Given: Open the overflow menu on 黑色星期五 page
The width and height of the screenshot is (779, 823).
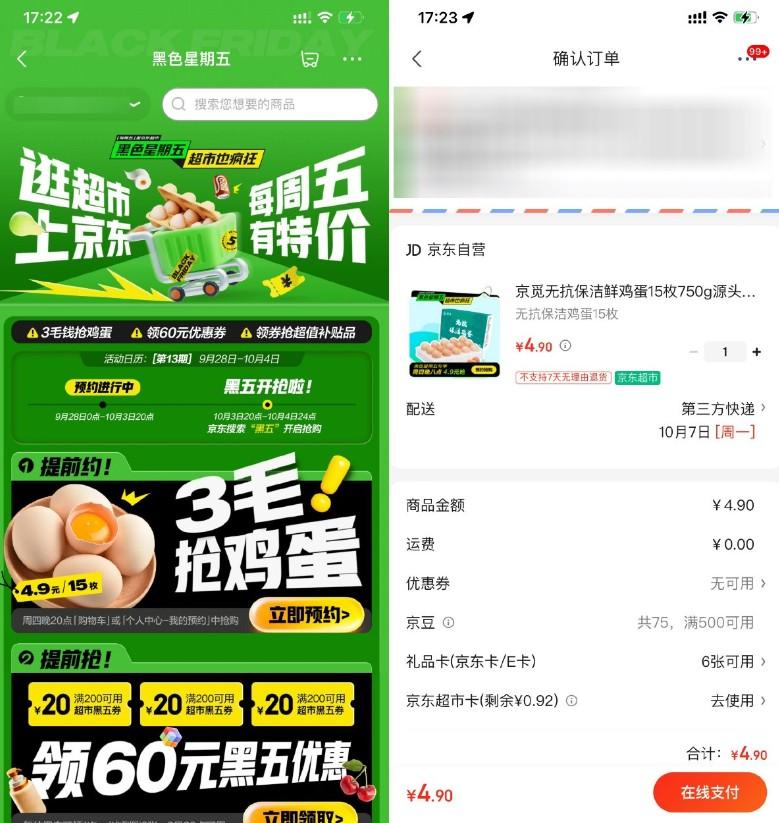Looking at the screenshot, I should coord(352,59).
